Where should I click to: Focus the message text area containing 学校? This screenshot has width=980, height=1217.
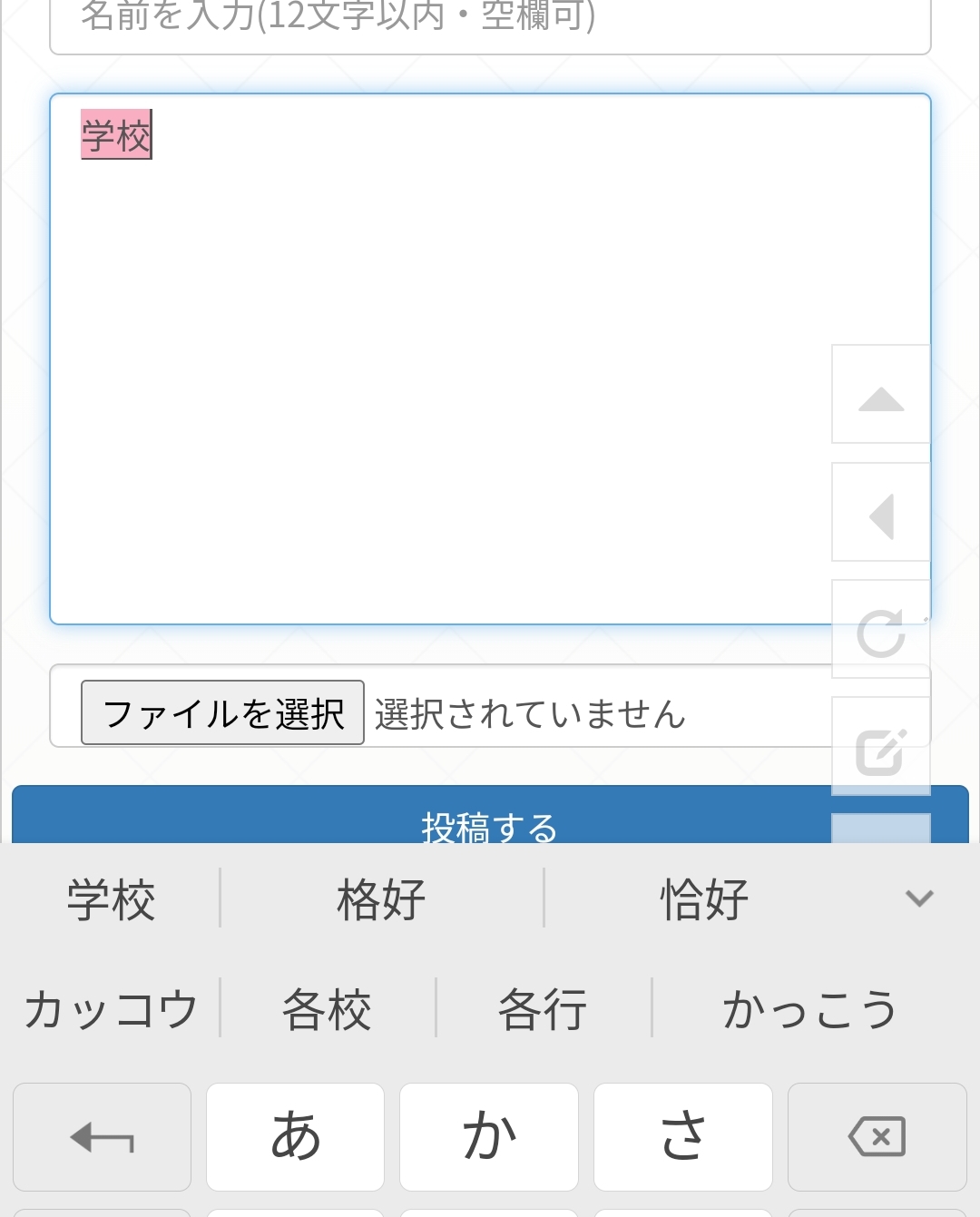490,358
